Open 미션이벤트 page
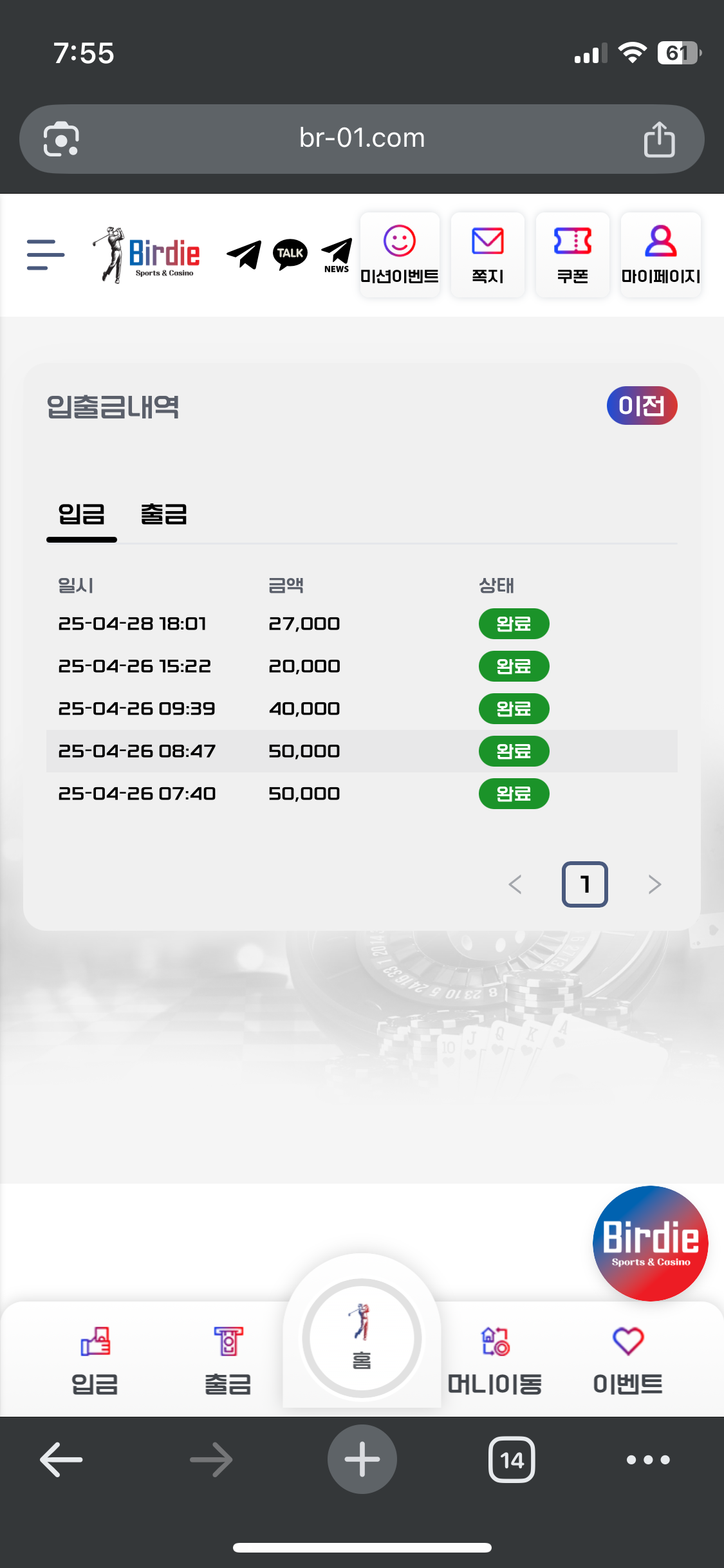This screenshot has width=724, height=1568. (400, 255)
